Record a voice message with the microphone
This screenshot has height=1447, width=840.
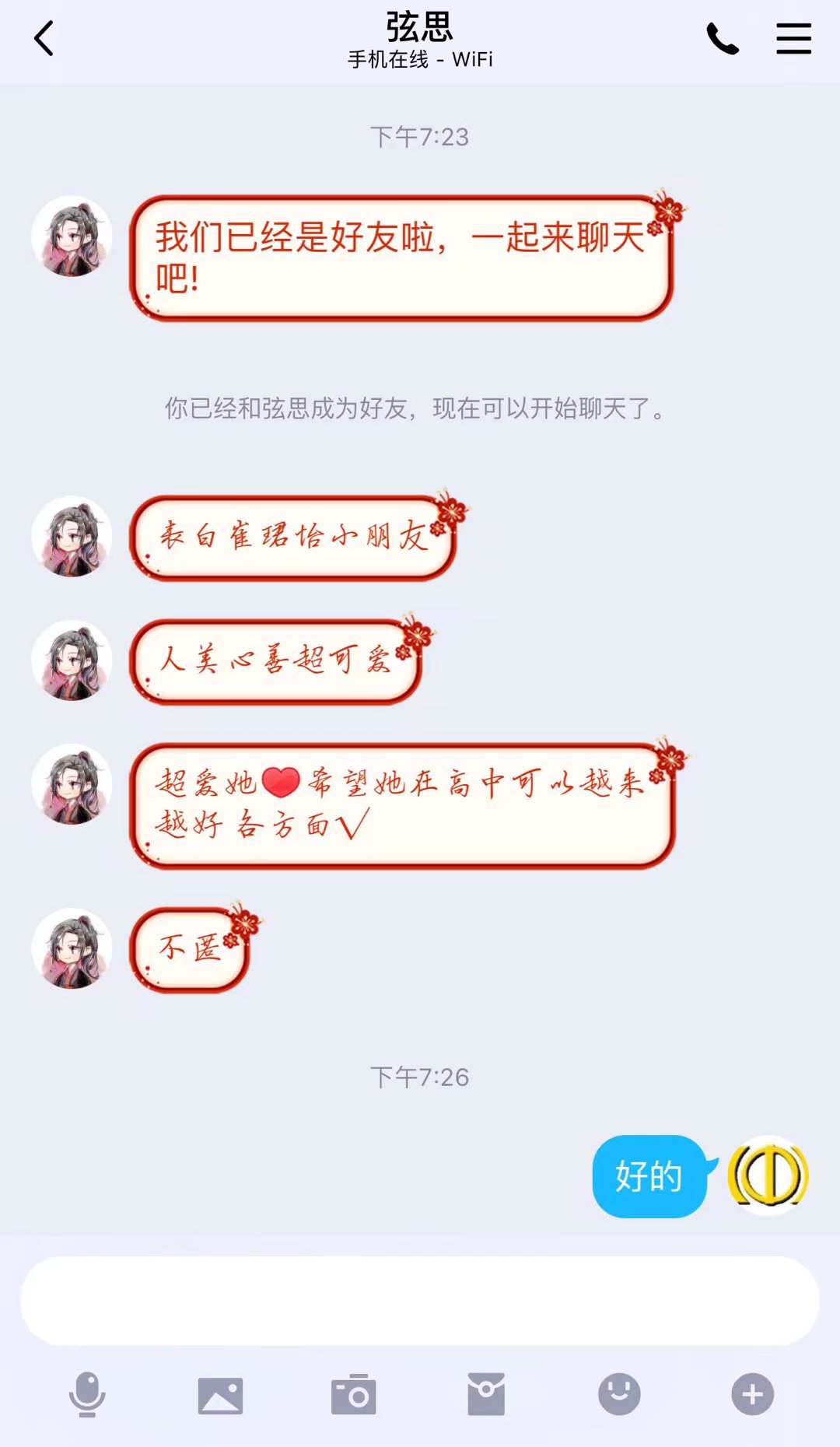87,1394
